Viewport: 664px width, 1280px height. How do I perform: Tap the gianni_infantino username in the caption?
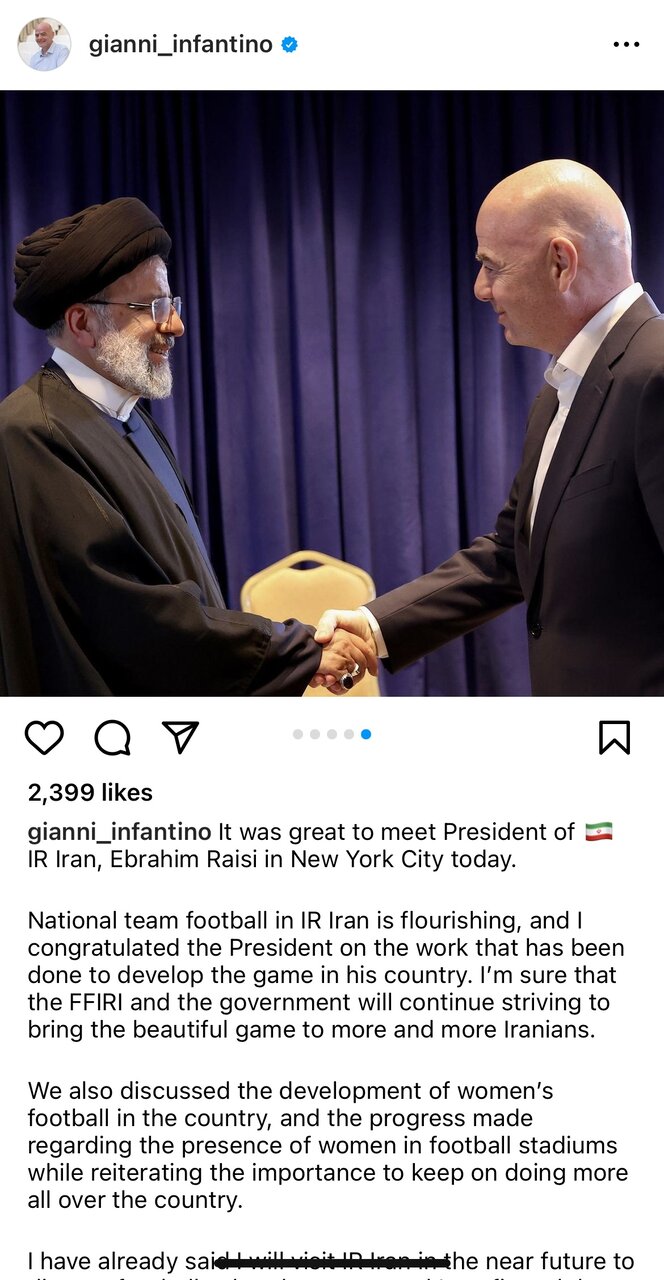pos(119,832)
